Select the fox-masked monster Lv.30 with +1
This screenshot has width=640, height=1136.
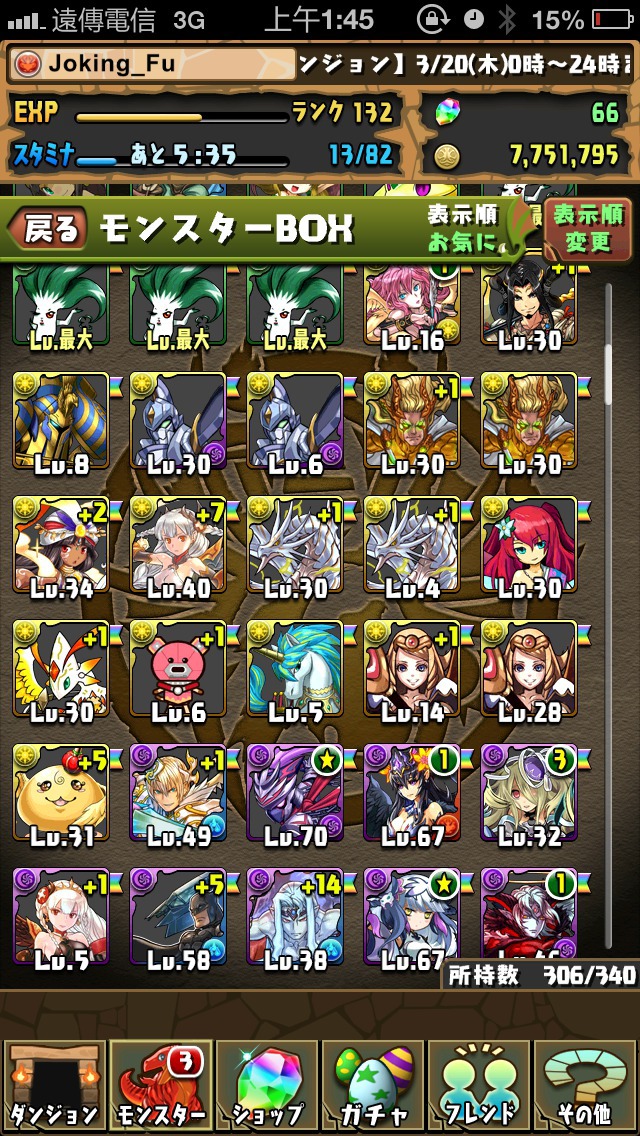point(61,674)
